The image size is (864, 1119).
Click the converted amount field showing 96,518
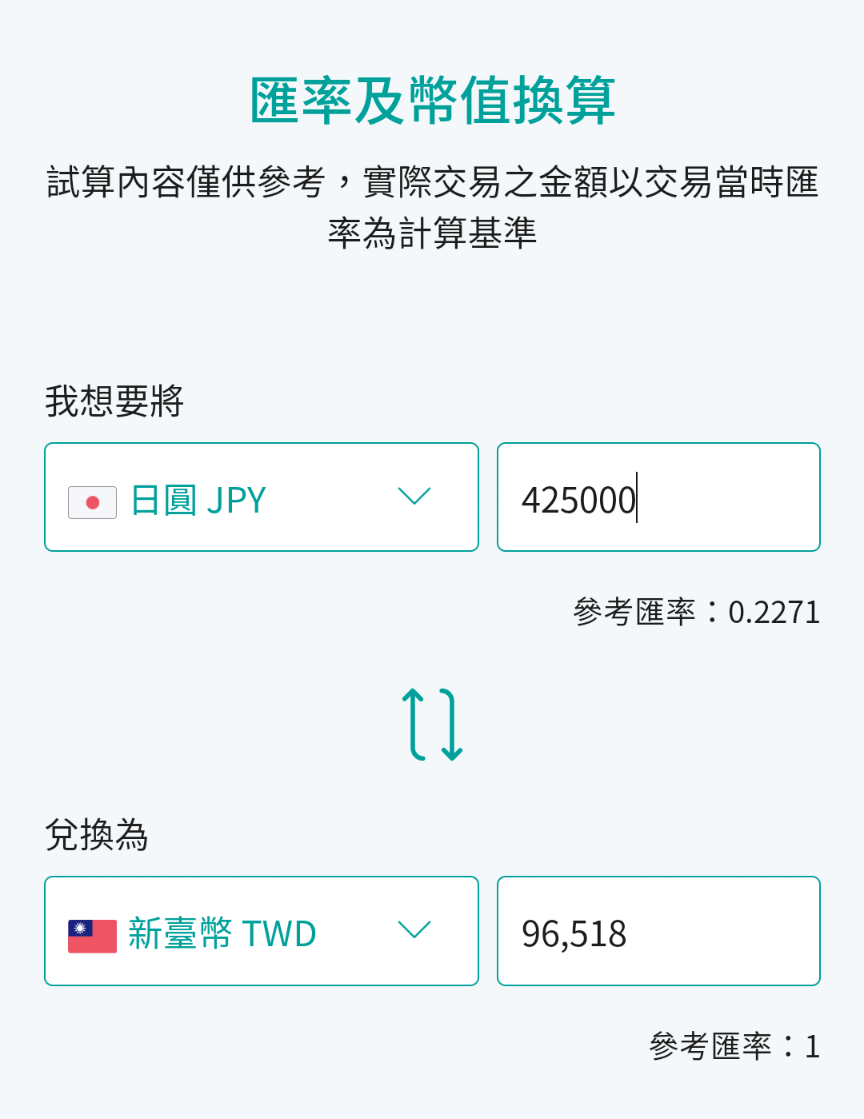click(658, 931)
